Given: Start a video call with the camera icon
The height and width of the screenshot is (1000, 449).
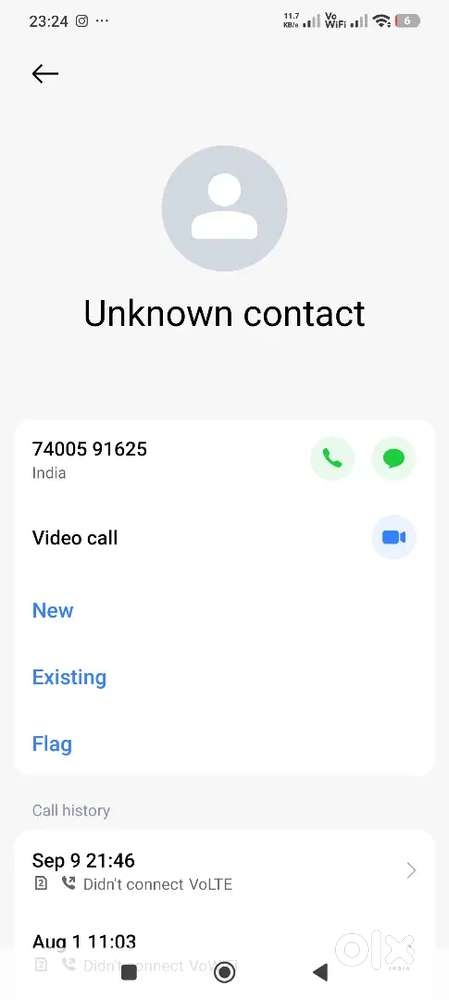Looking at the screenshot, I should pos(394,538).
